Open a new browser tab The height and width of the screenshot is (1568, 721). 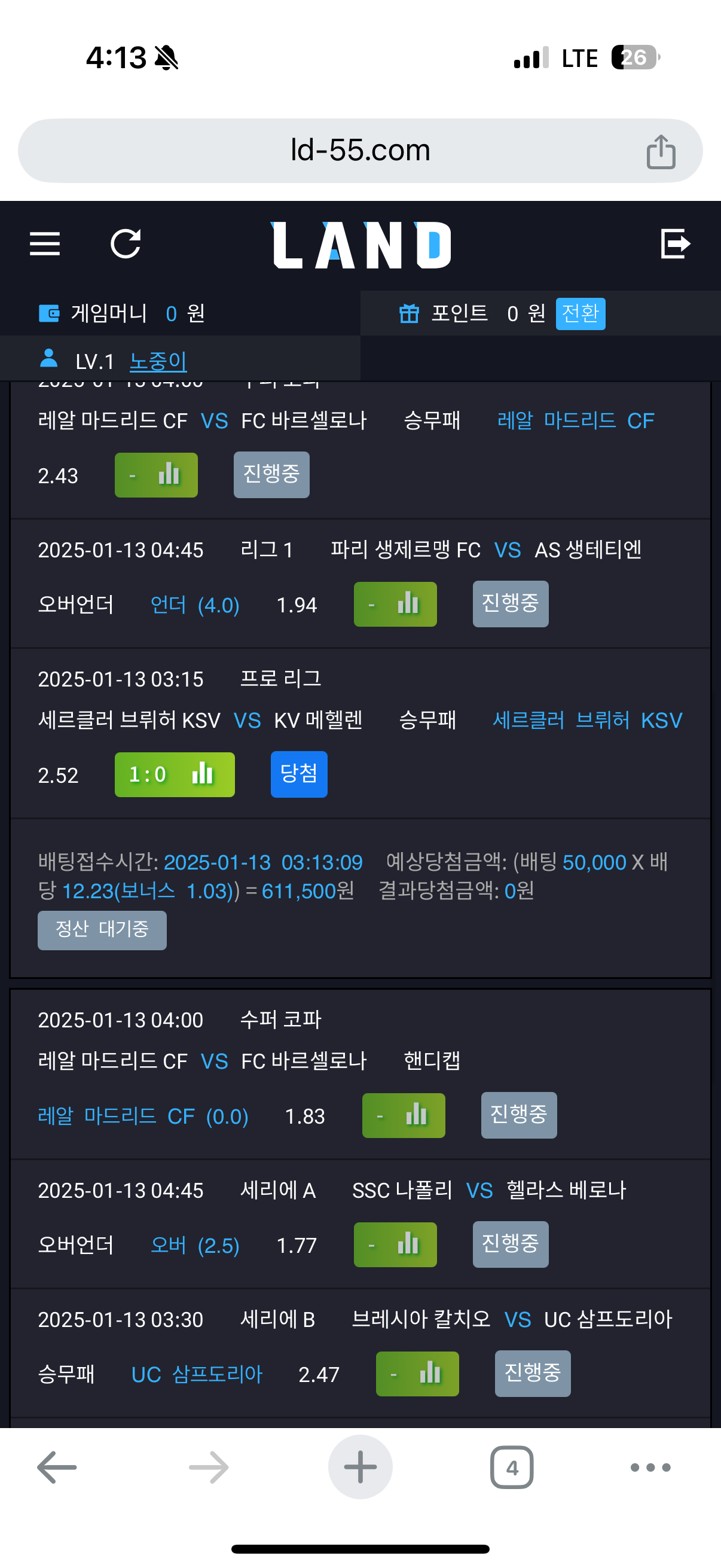point(360,1467)
